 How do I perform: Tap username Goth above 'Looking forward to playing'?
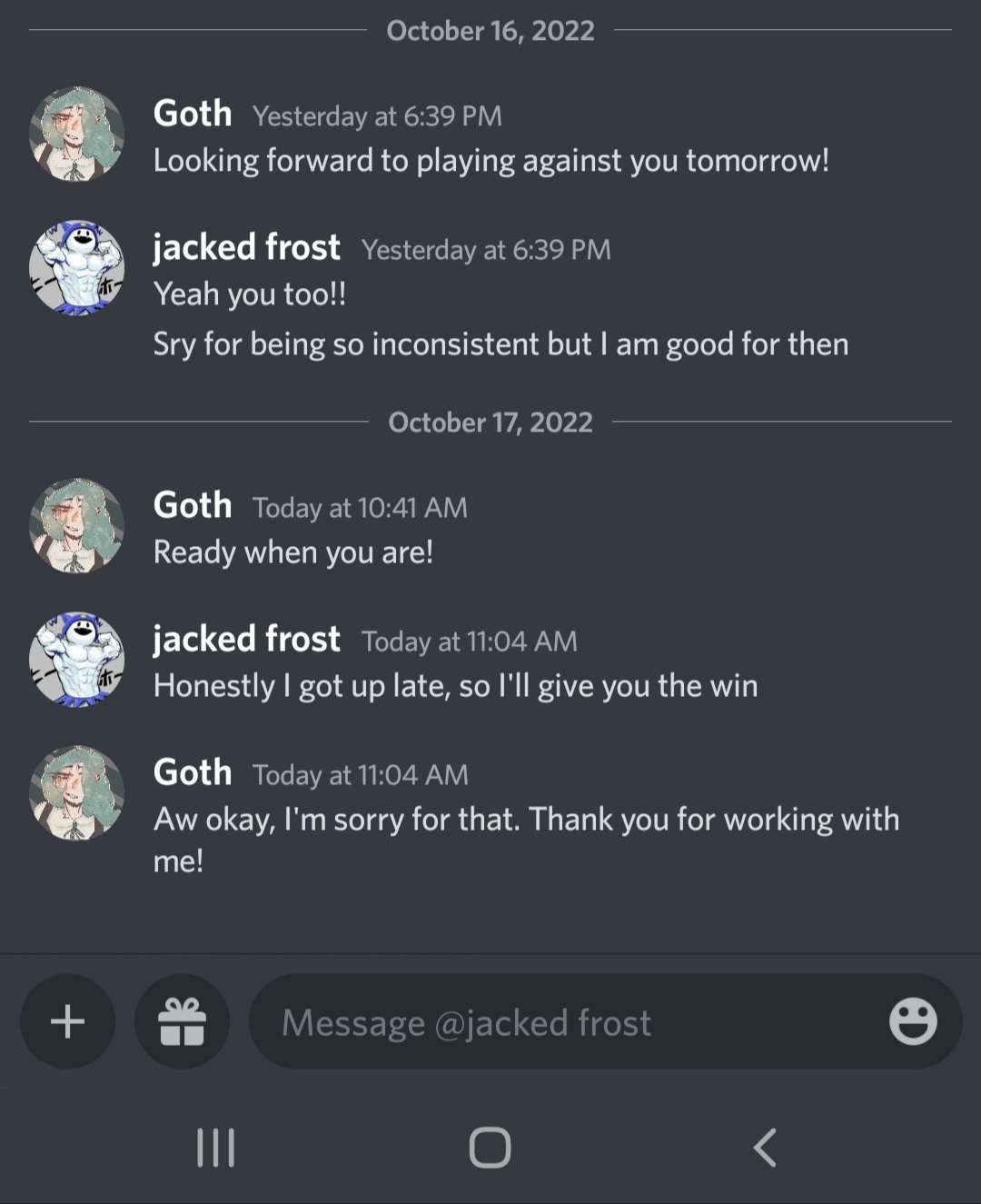click(193, 114)
